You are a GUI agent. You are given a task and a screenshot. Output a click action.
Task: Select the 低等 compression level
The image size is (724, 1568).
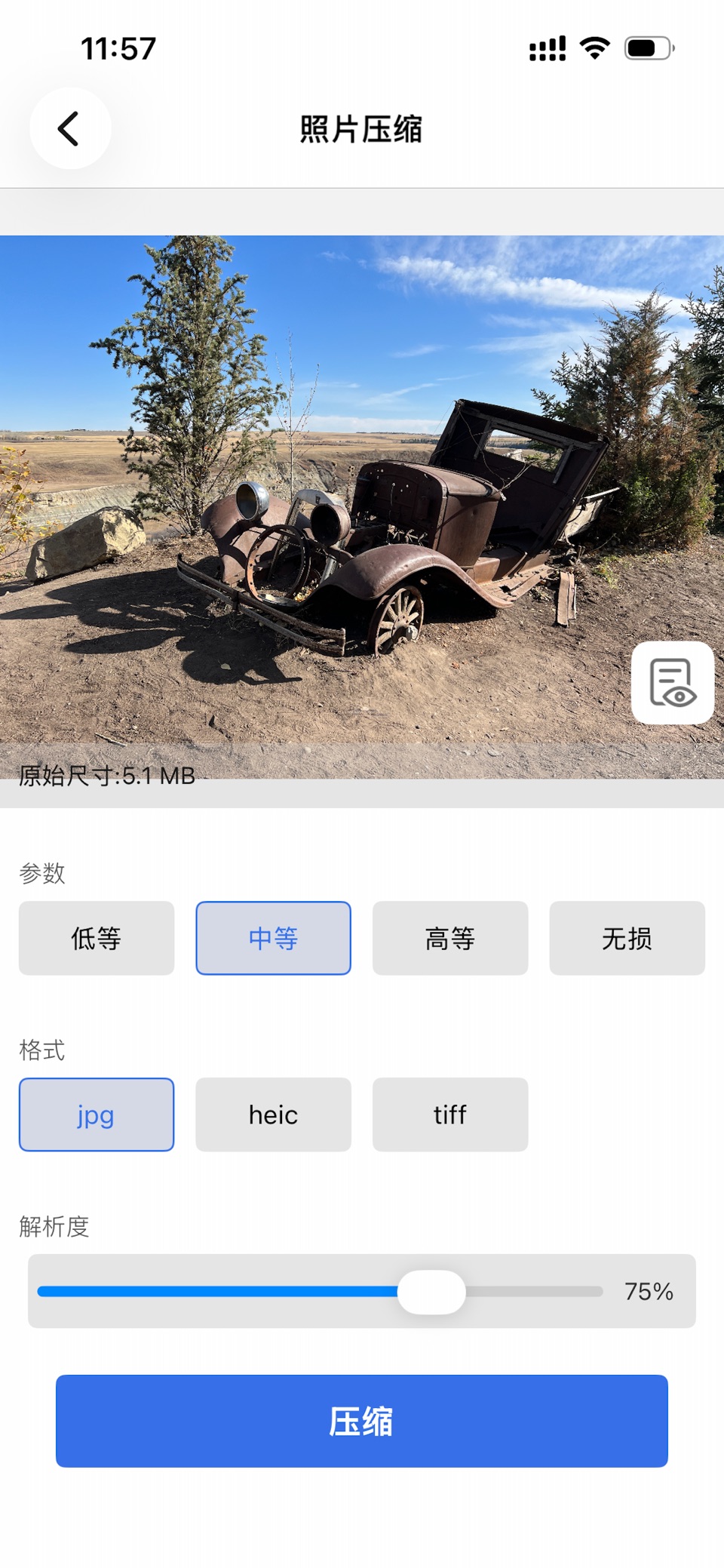pos(97,938)
